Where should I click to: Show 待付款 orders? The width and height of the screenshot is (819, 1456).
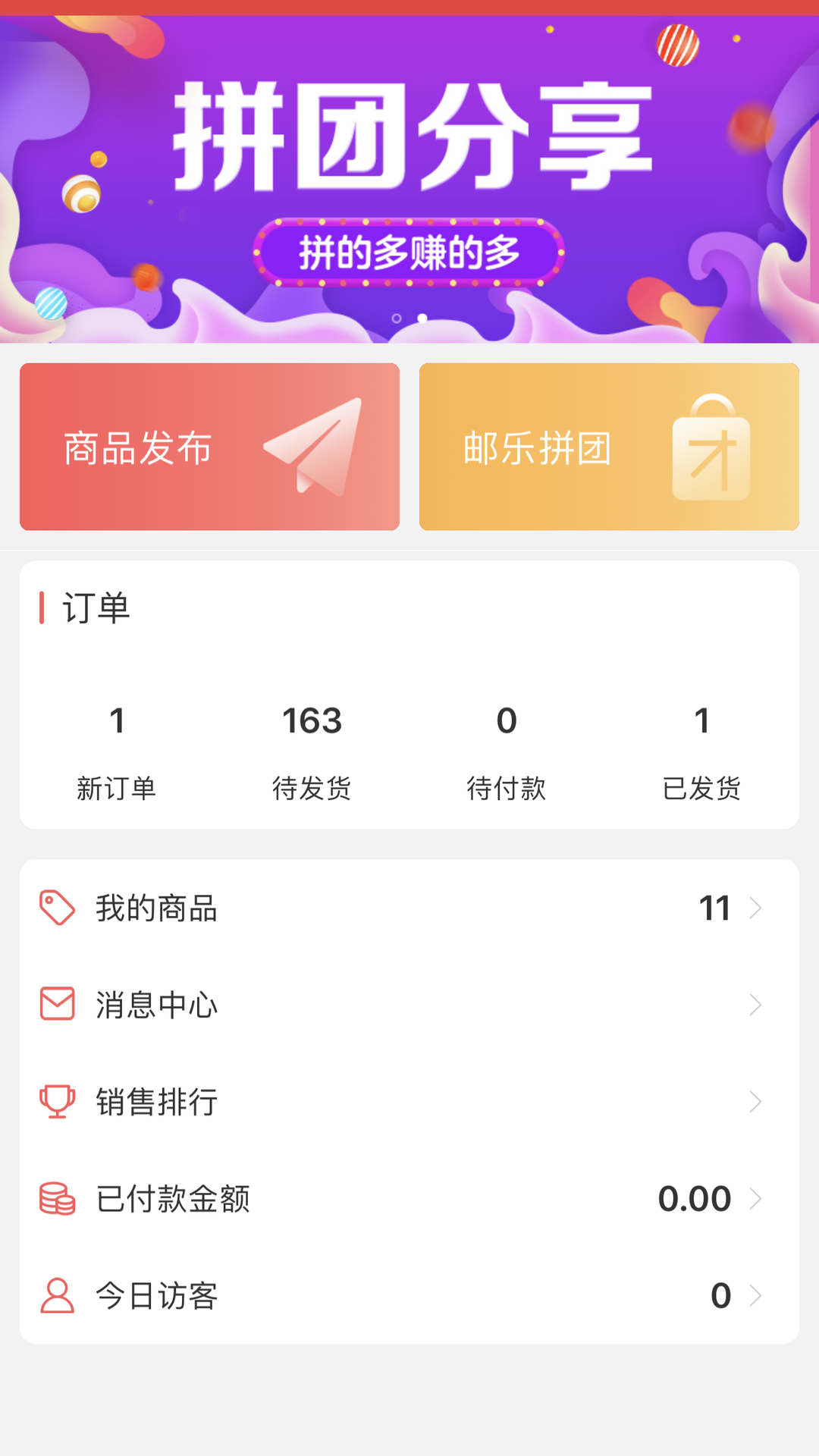coord(507,752)
